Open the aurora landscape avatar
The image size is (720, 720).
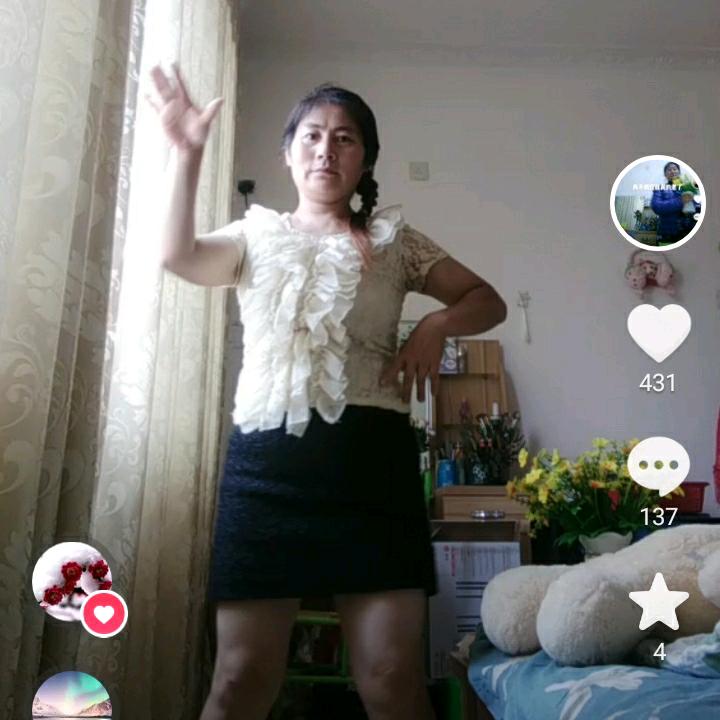(71, 698)
